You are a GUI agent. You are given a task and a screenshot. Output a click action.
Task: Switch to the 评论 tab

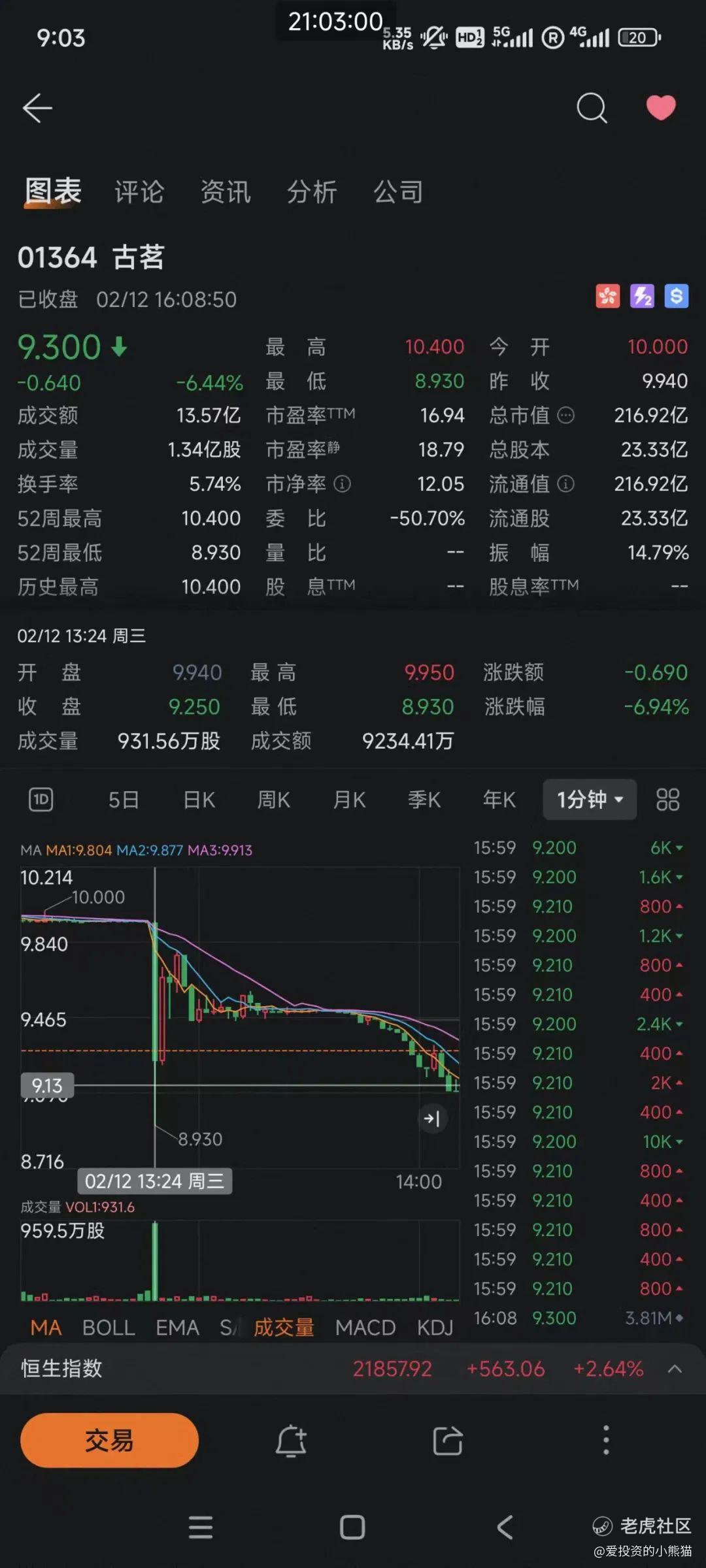(x=139, y=192)
